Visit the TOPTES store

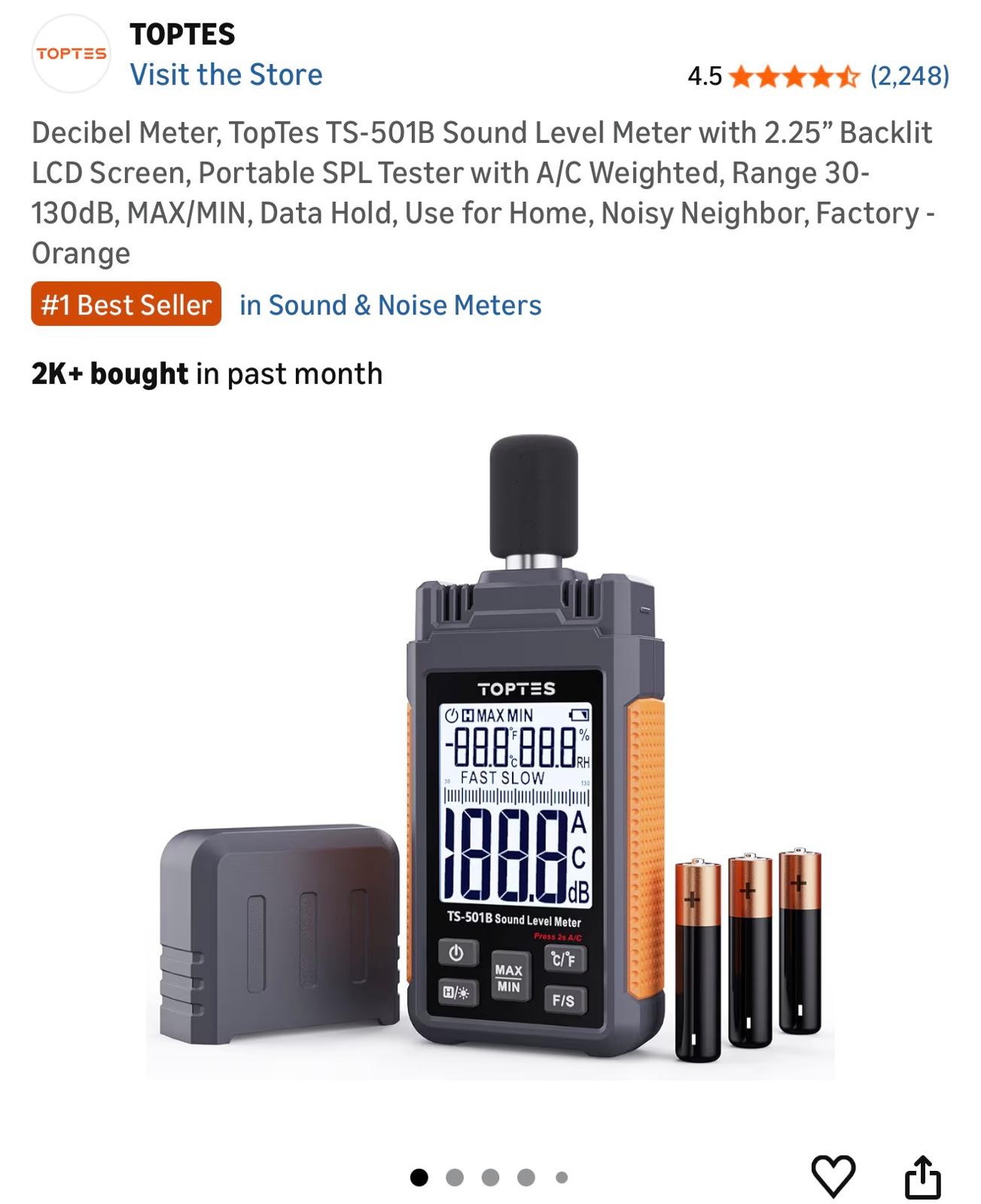click(226, 75)
